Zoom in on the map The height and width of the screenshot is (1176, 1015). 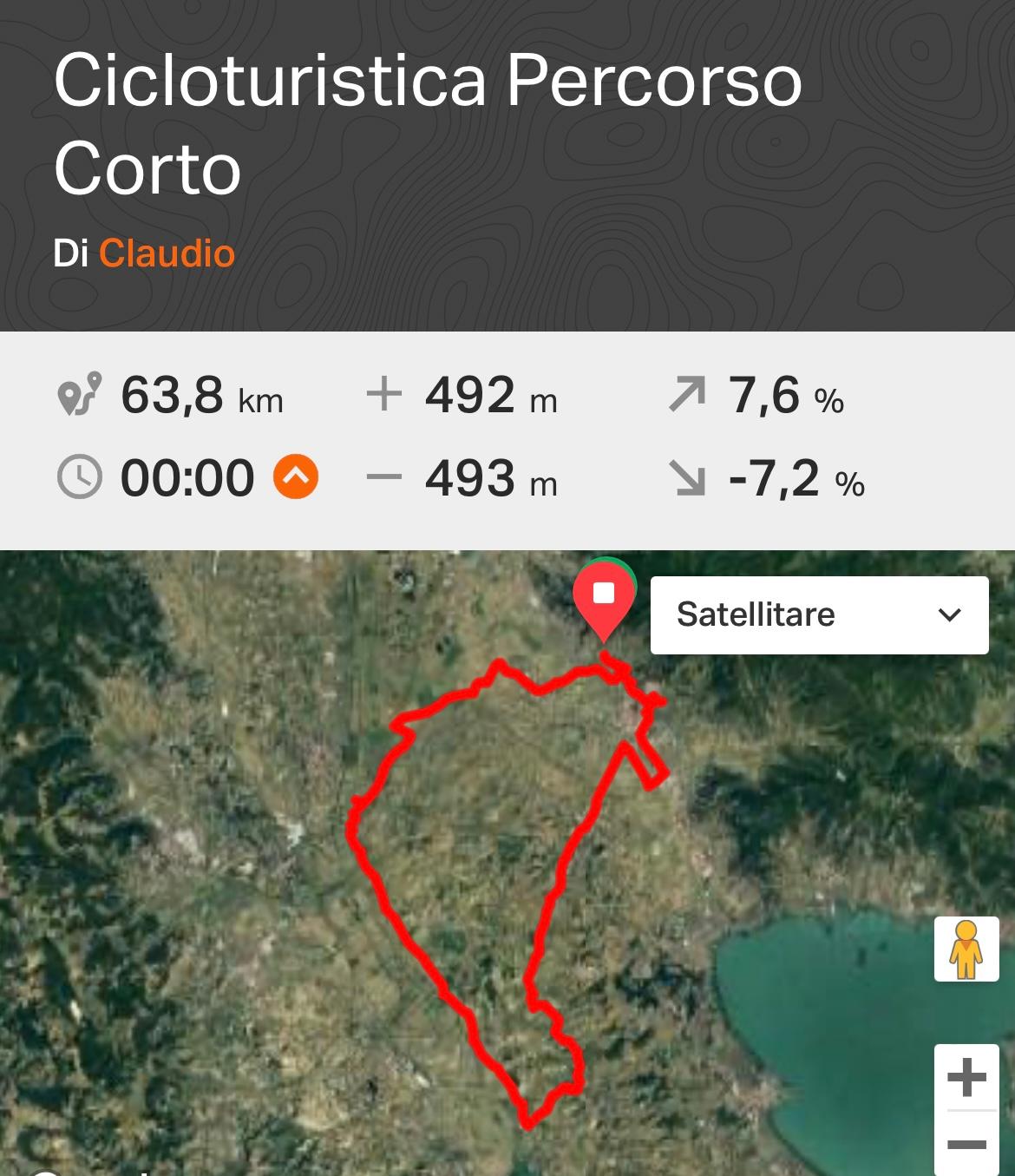[966, 1078]
